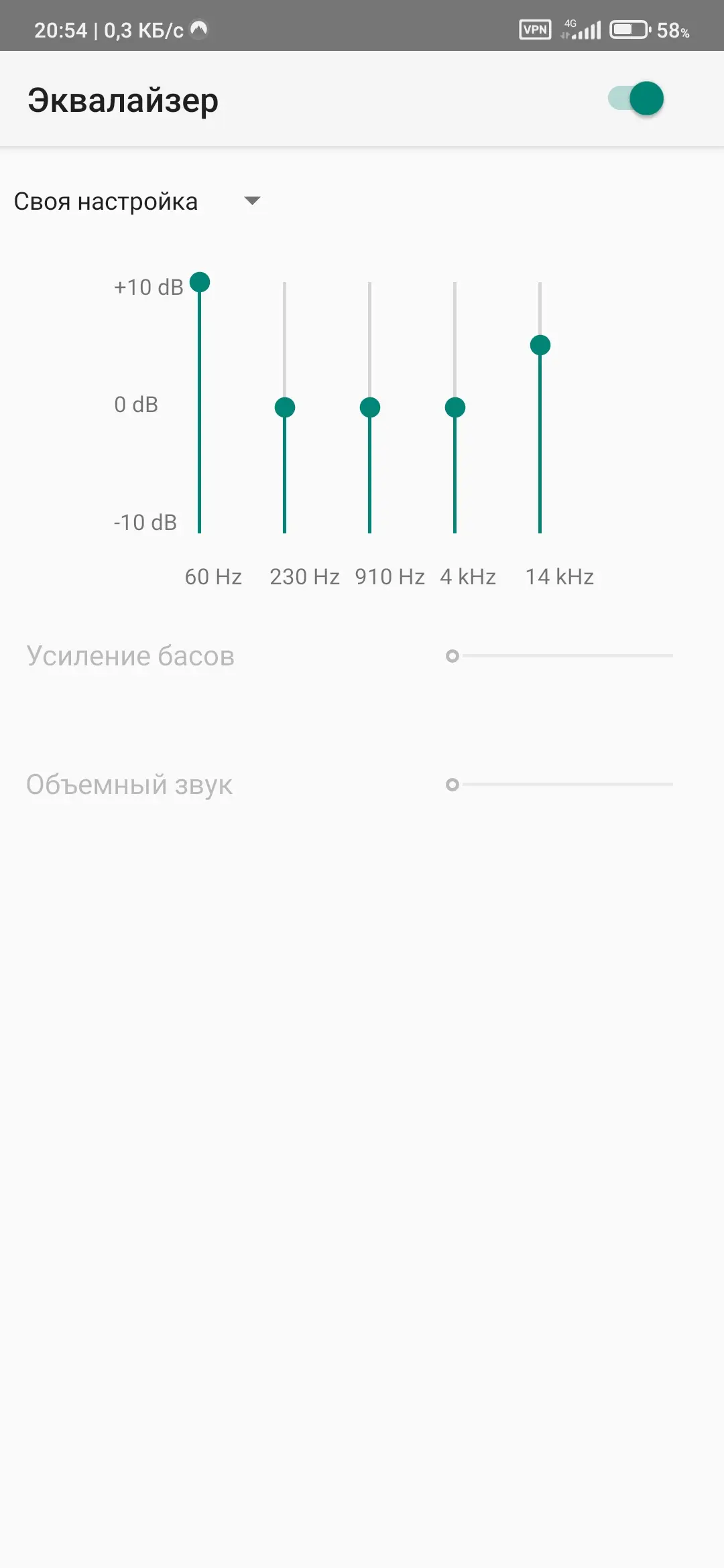This screenshot has width=724, height=1568.
Task: Open the Своя настройка preset dropdown
Action: [x=137, y=201]
